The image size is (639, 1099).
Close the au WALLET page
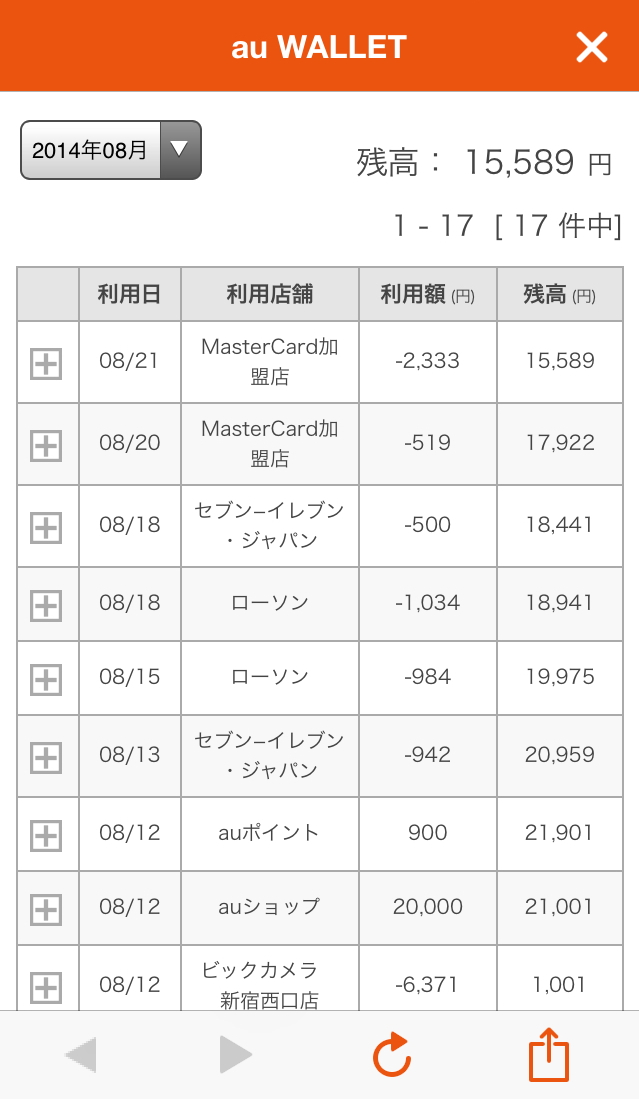[x=591, y=47]
